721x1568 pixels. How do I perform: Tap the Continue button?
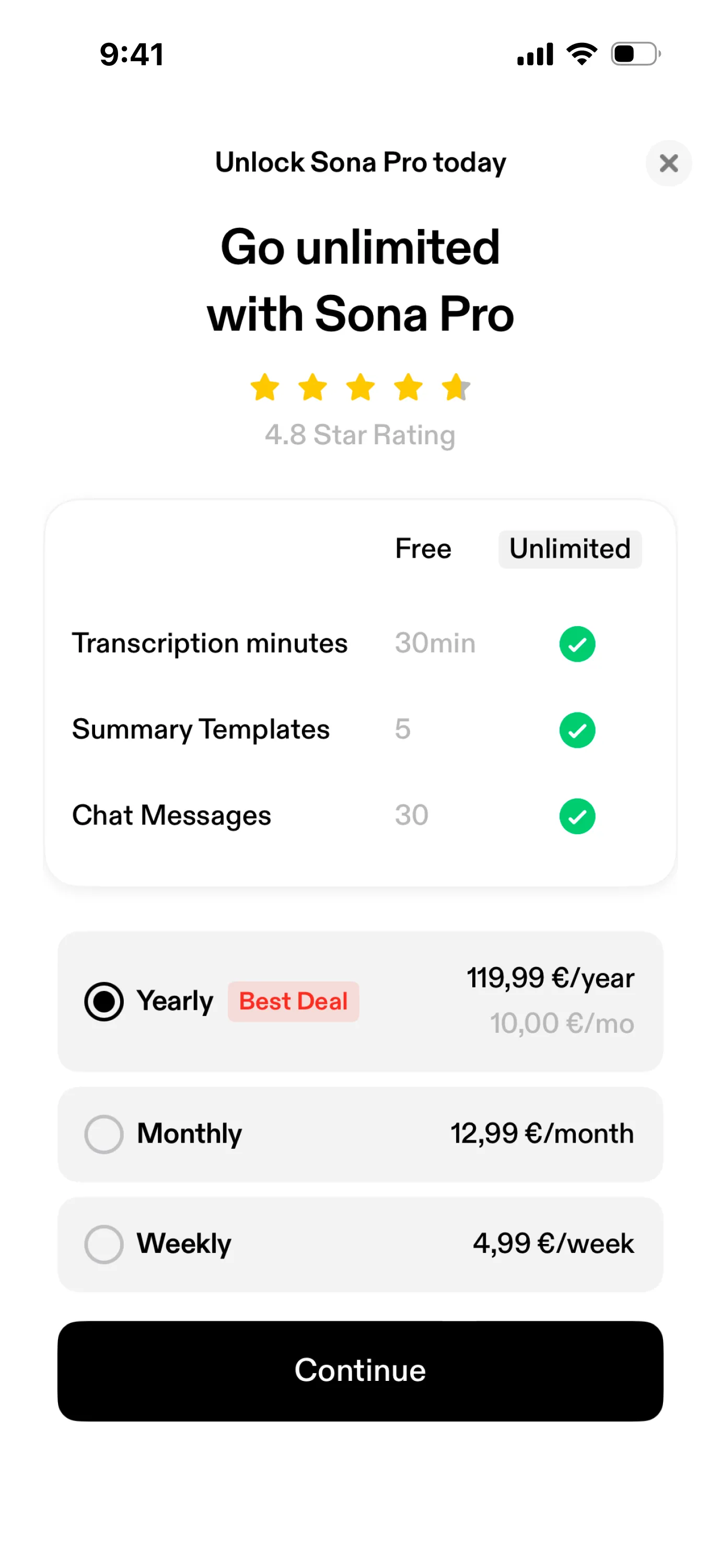pos(360,1371)
